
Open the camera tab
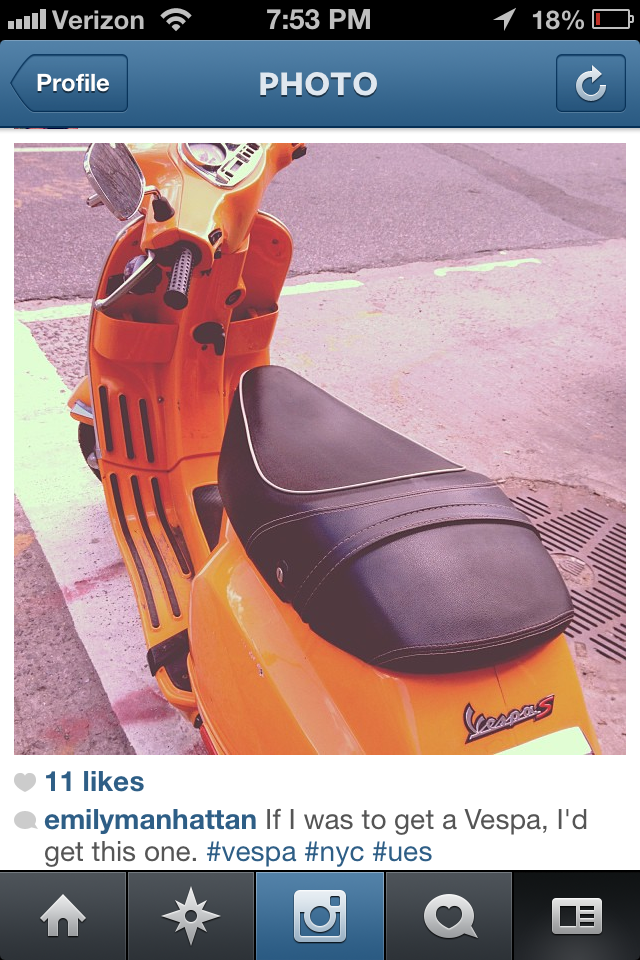319,916
